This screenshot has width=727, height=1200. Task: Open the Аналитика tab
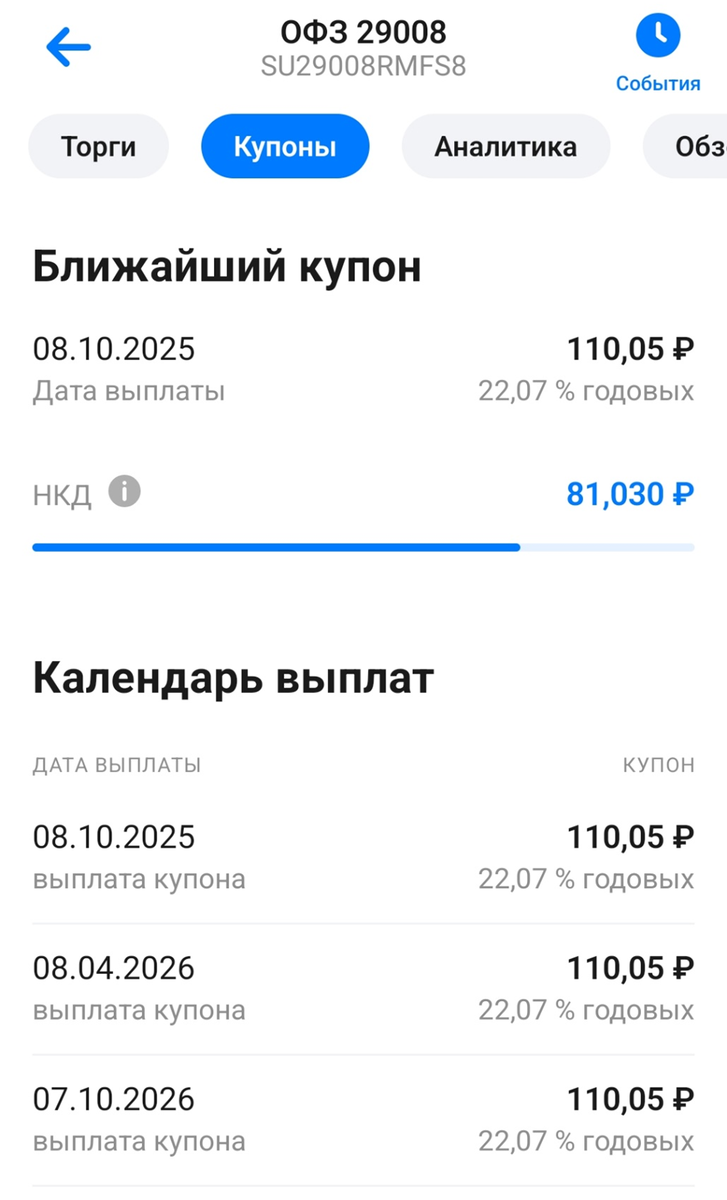pos(505,146)
